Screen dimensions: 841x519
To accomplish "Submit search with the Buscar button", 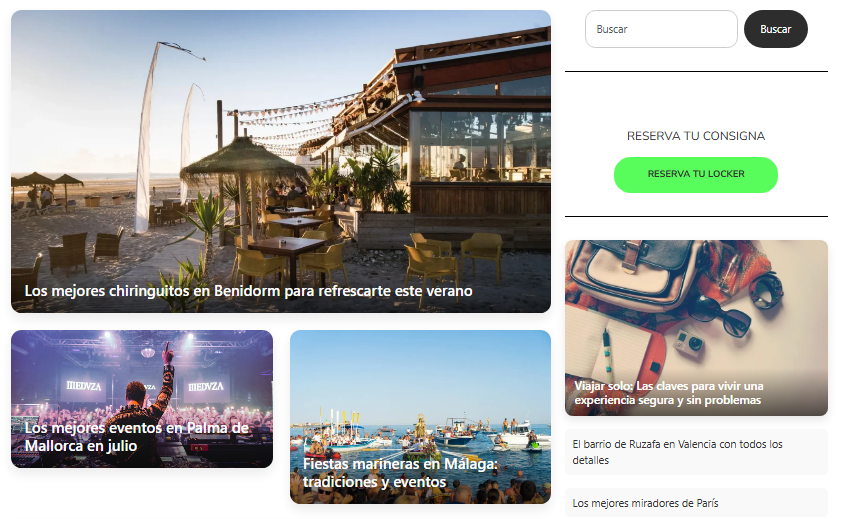I will click(x=775, y=29).
